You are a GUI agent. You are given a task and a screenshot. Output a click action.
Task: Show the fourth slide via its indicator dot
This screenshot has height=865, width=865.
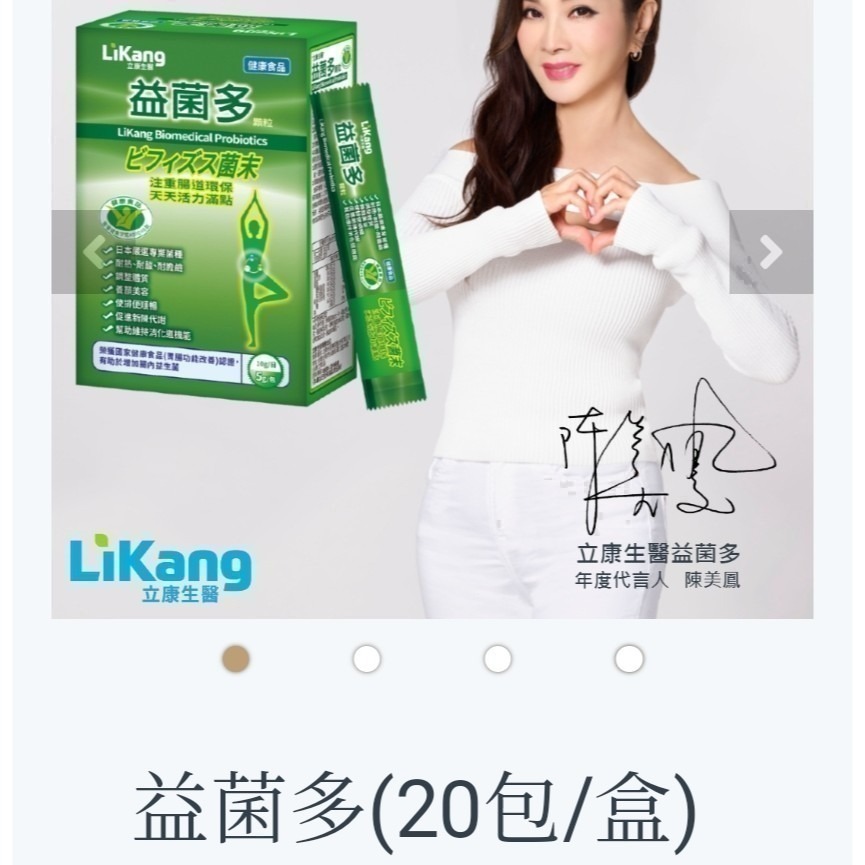[629, 659]
